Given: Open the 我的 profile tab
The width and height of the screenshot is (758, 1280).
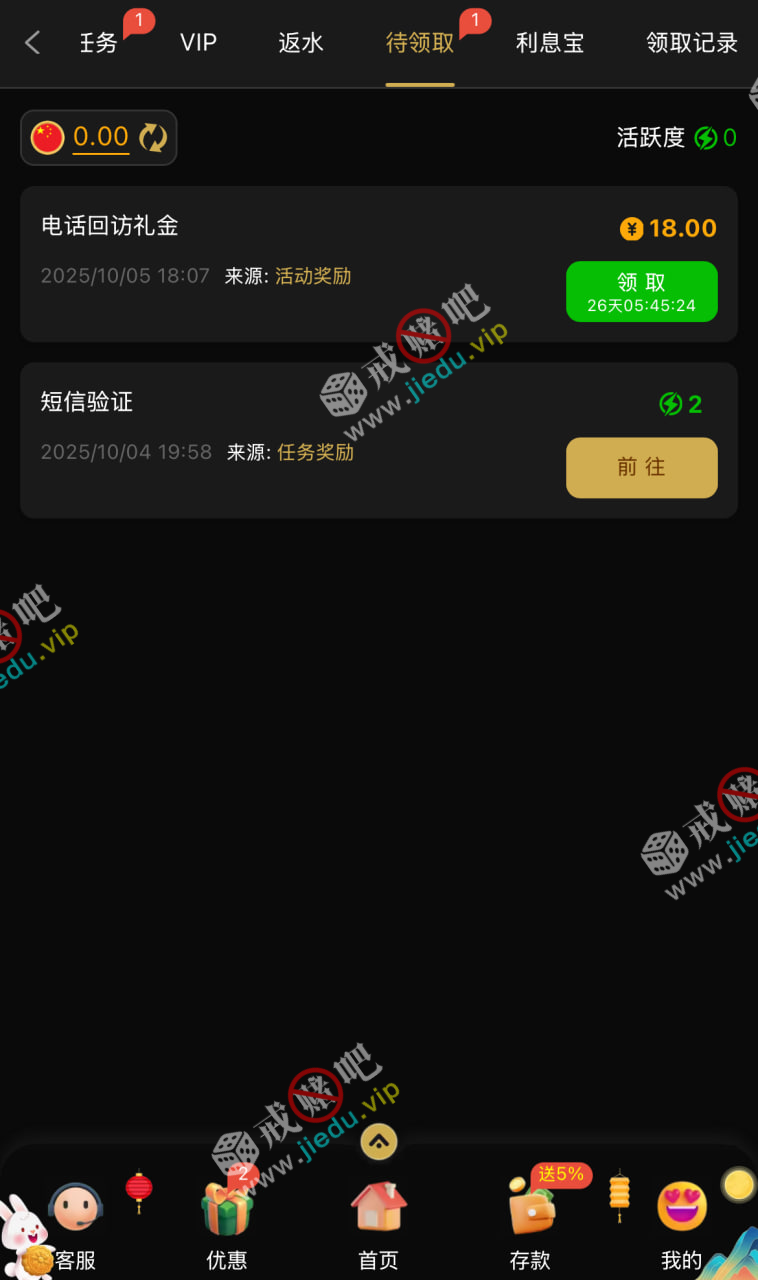Looking at the screenshot, I should click(682, 1225).
